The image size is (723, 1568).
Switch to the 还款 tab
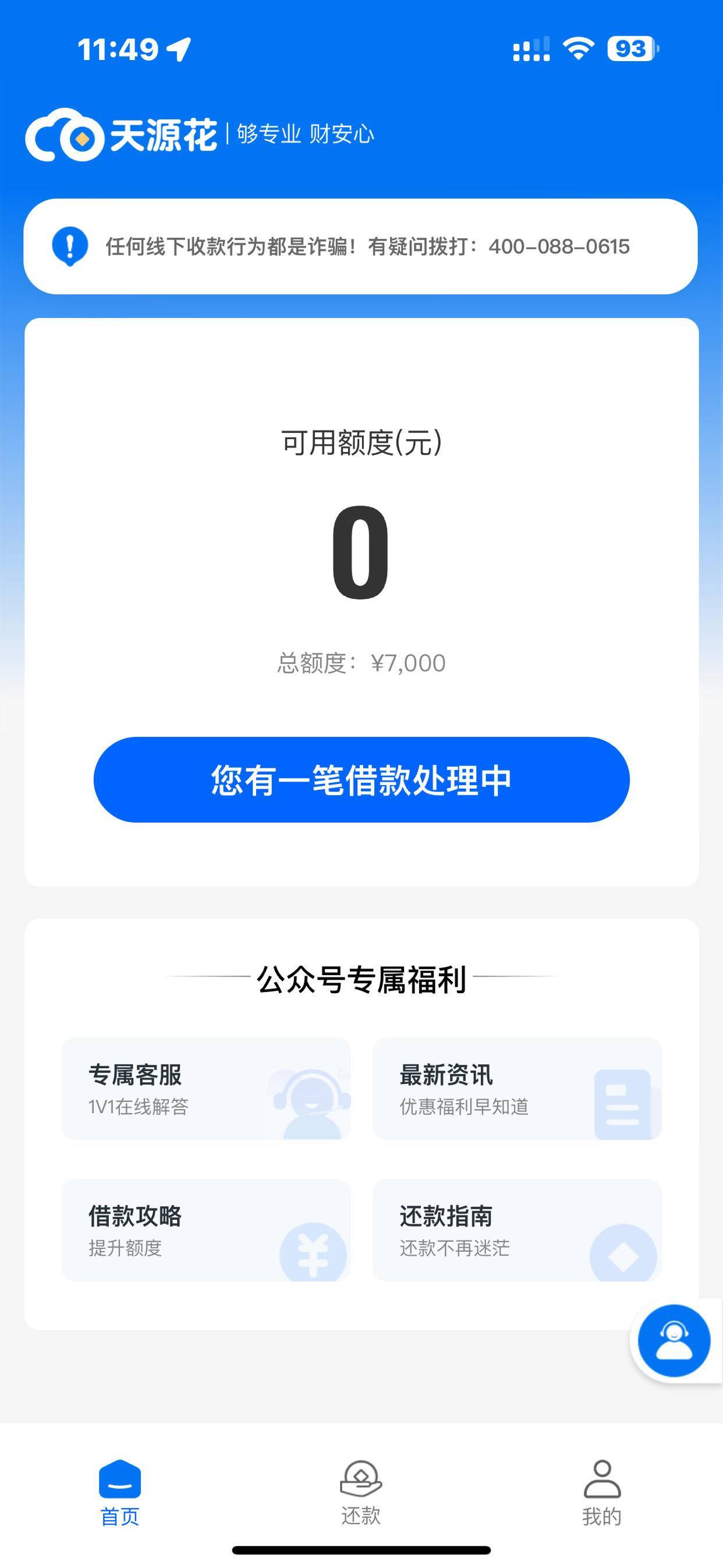(x=361, y=1493)
